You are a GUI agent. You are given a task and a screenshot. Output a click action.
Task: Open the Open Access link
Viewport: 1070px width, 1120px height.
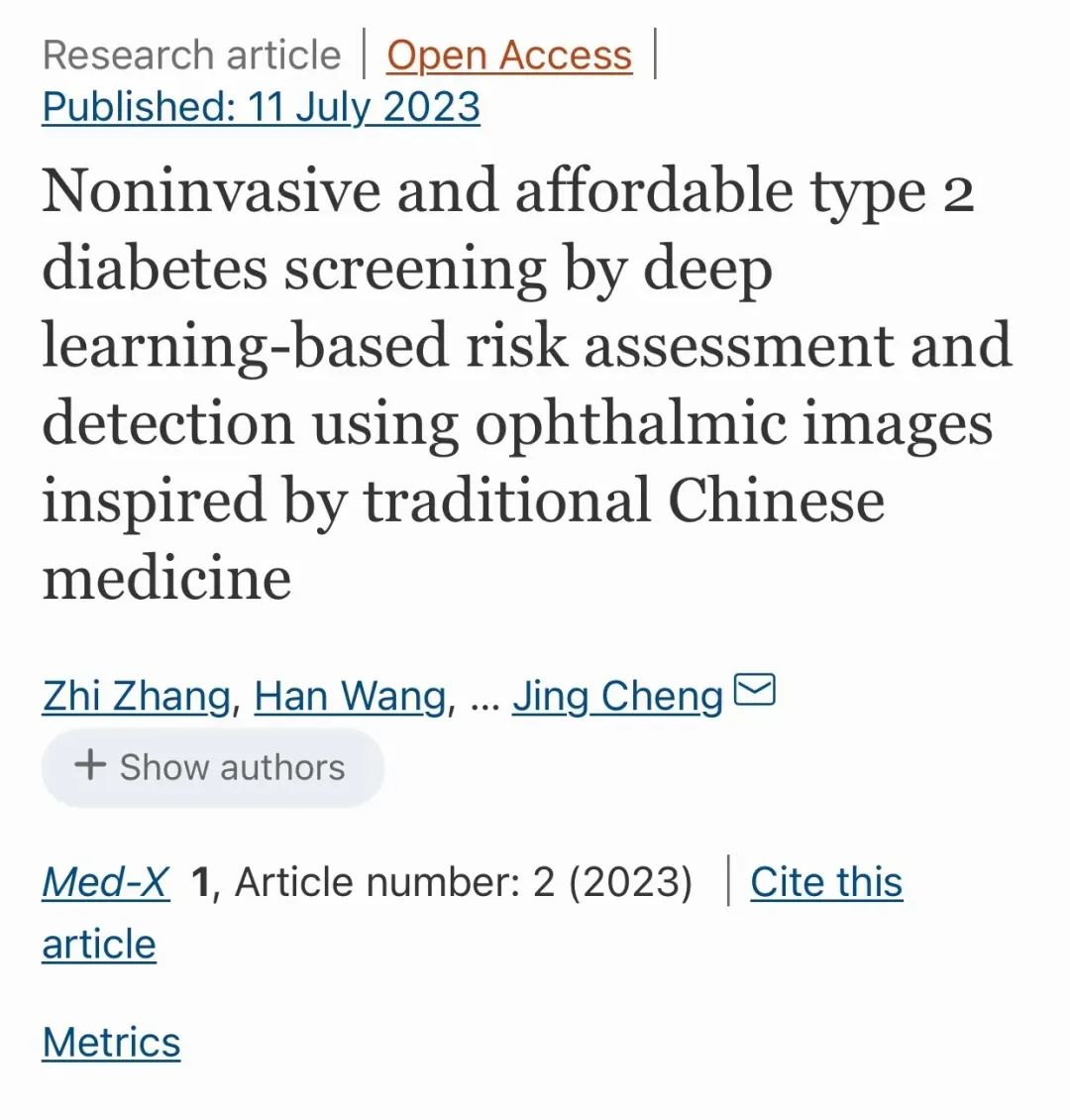click(508, 56)
